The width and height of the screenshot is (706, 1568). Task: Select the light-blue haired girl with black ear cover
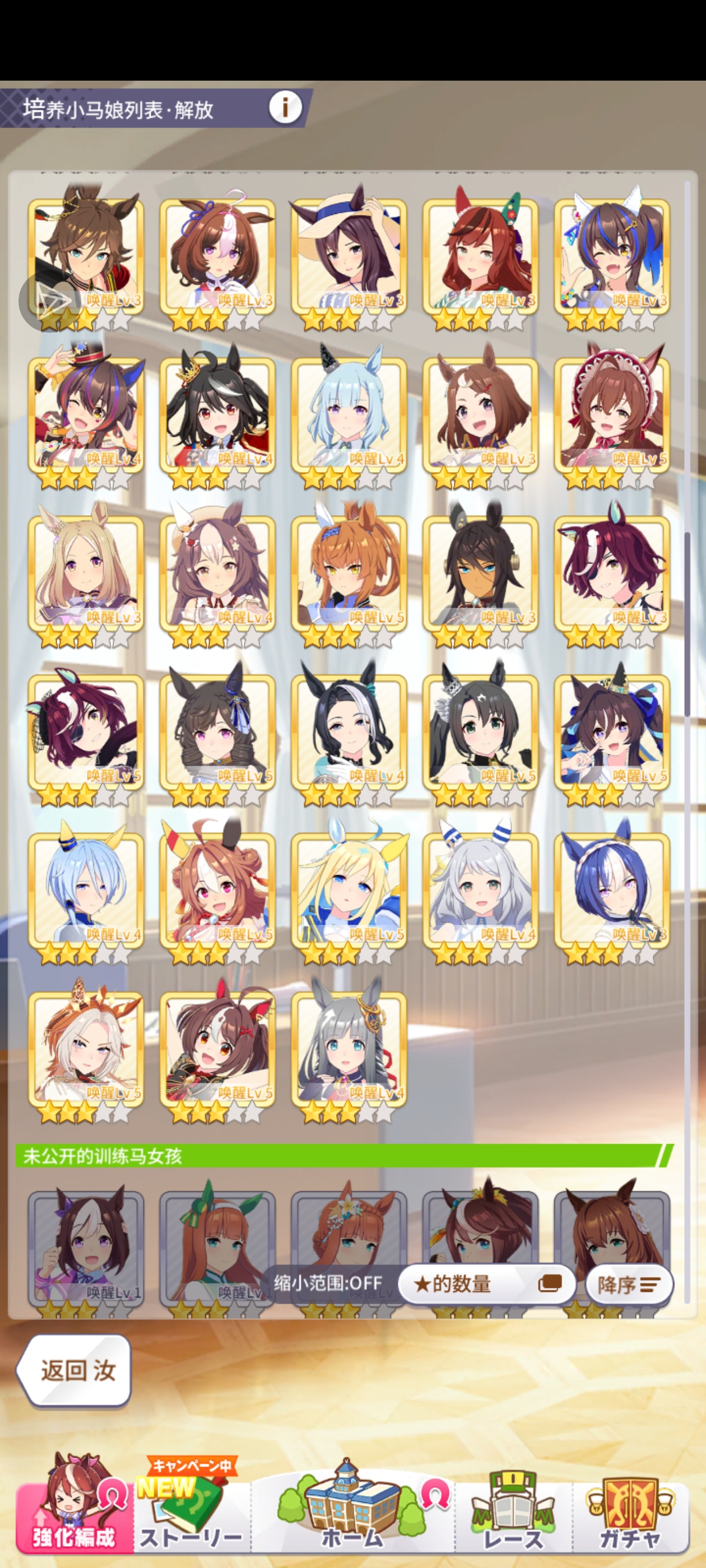click(x=349, y=414)
